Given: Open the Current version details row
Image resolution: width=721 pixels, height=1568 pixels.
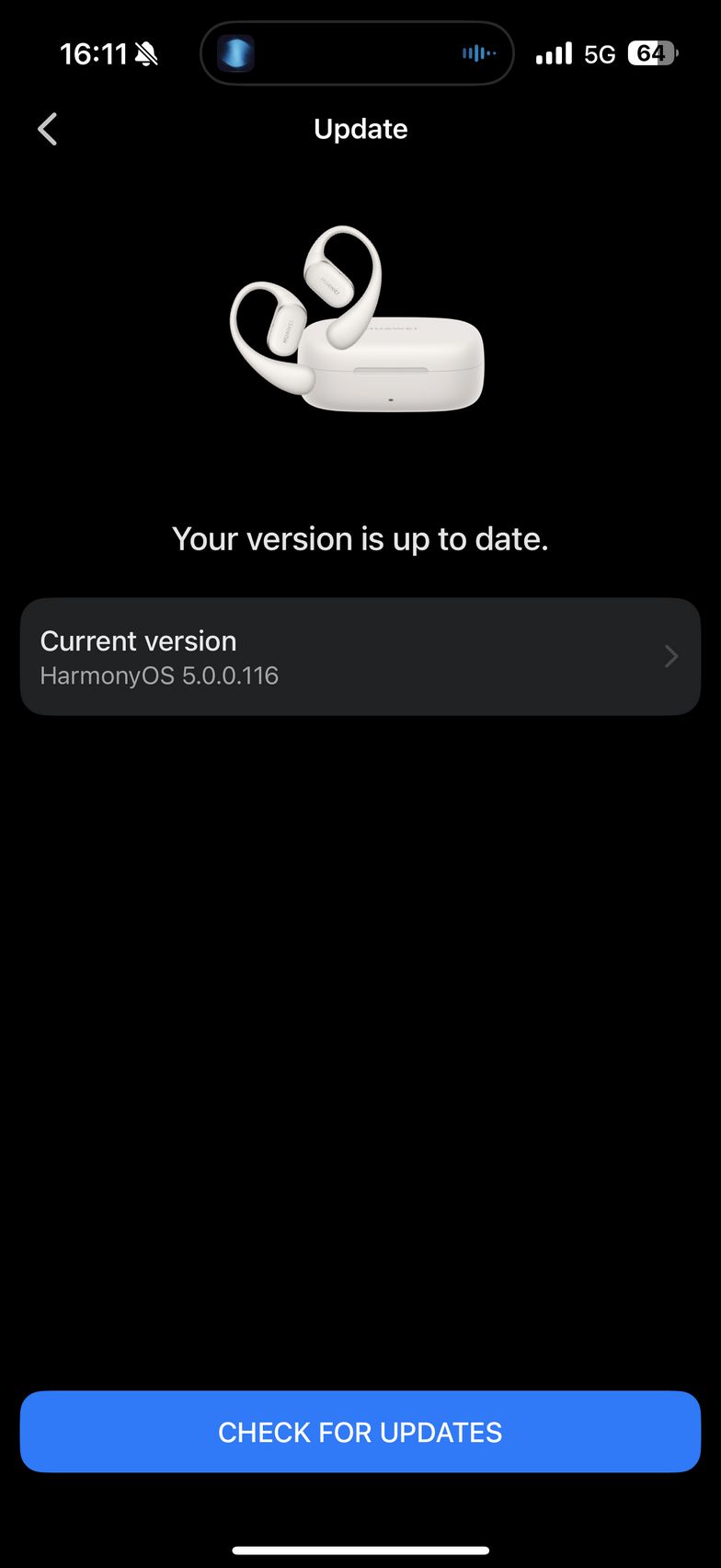Looking at the screenshot, I should coord(360,657).
